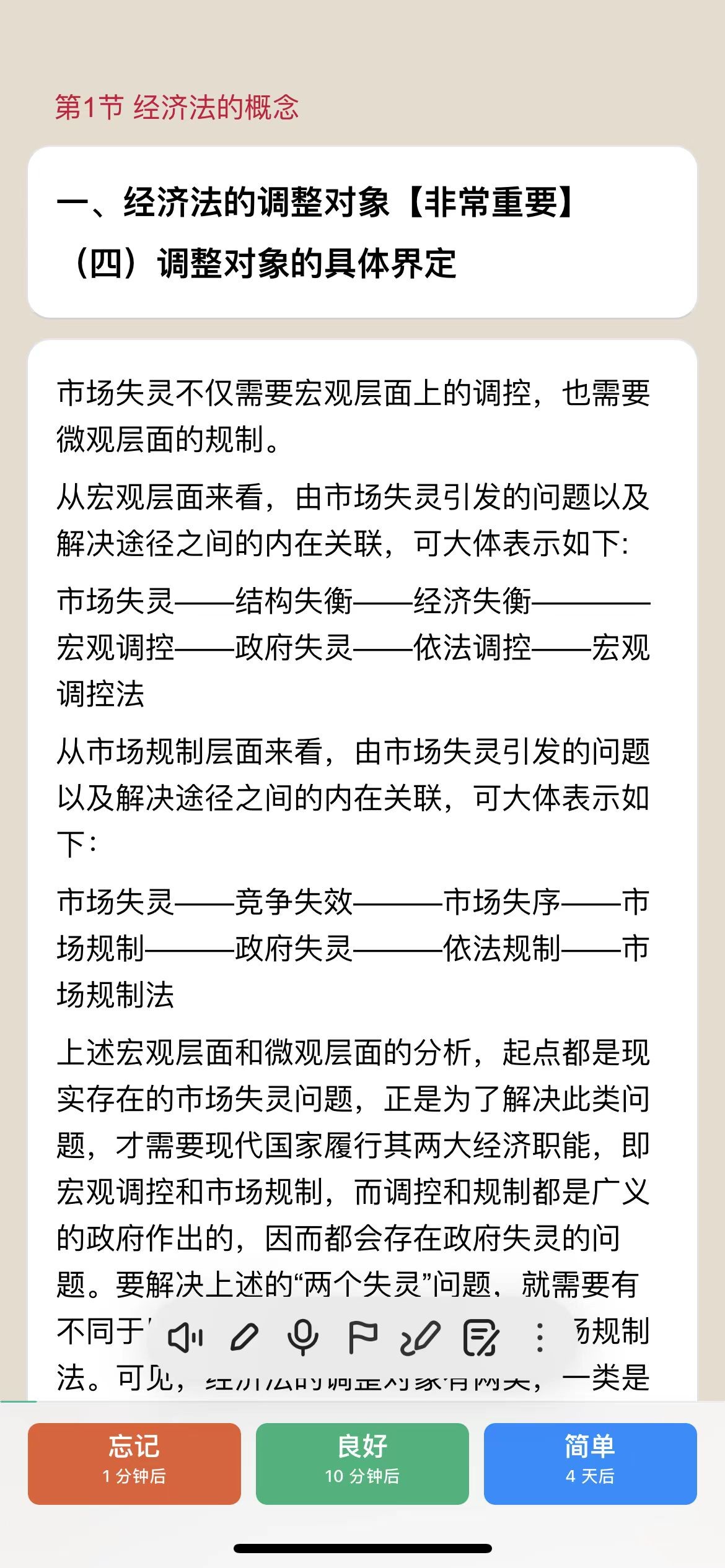Start voice recording with the microphone icon

[303, 1338]
